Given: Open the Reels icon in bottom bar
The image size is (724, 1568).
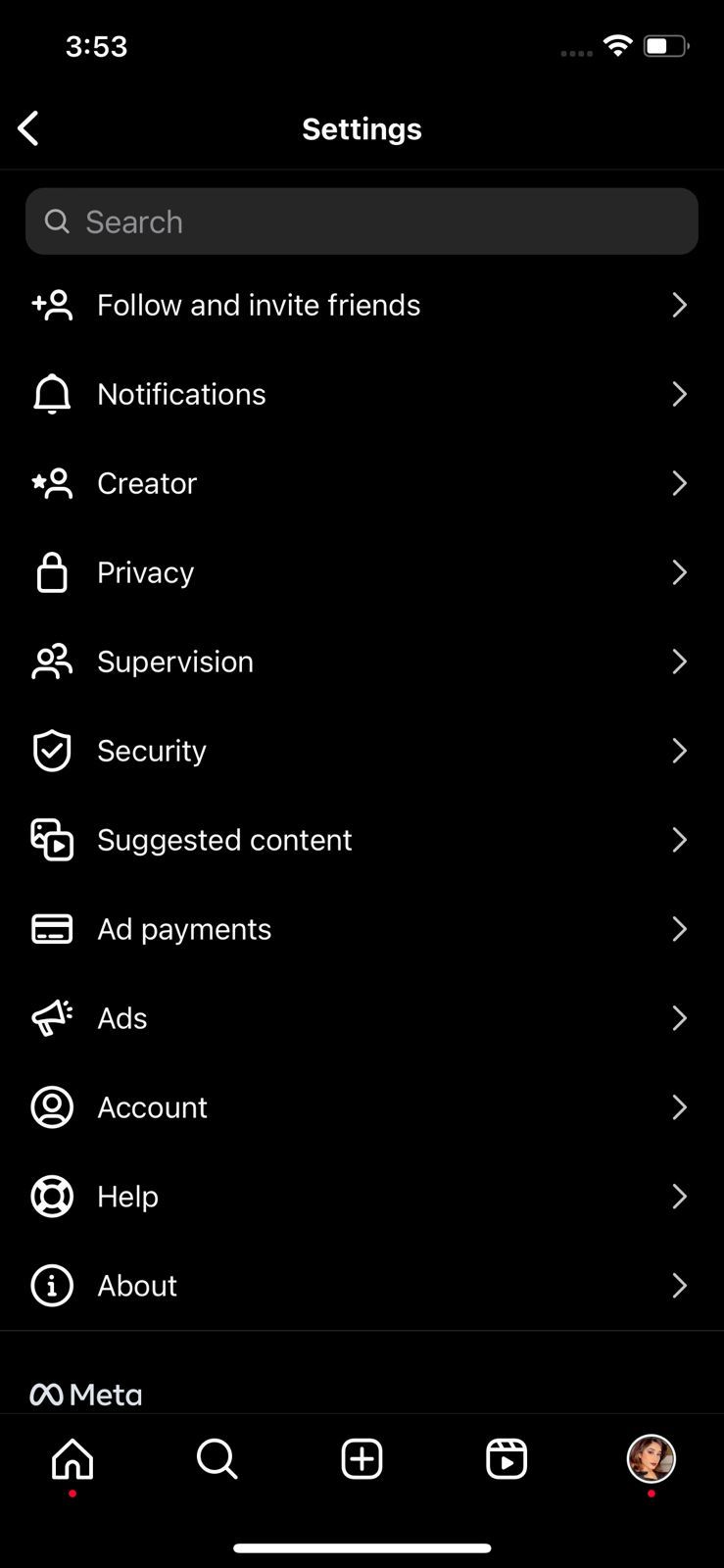Looking at the screenshot, I should (x=507, y=1458).
